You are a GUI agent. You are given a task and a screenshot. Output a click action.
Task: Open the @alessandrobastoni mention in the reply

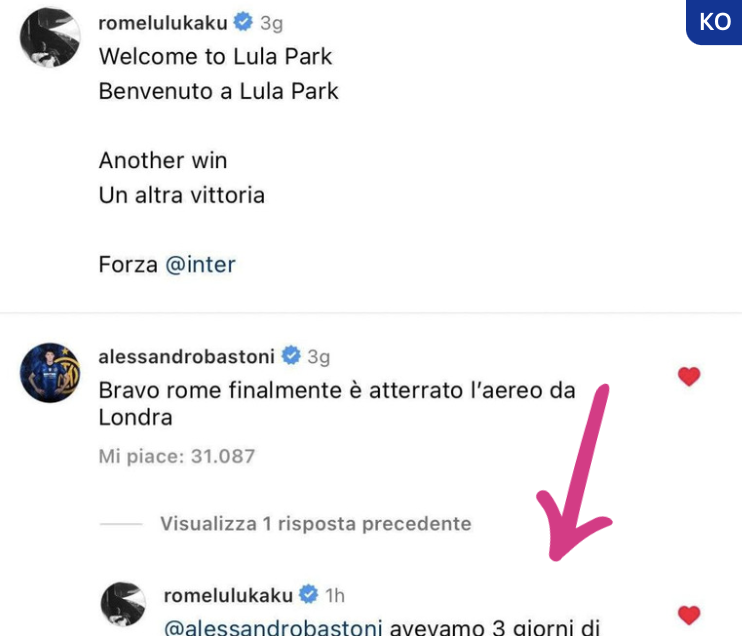tap(273, 627)
